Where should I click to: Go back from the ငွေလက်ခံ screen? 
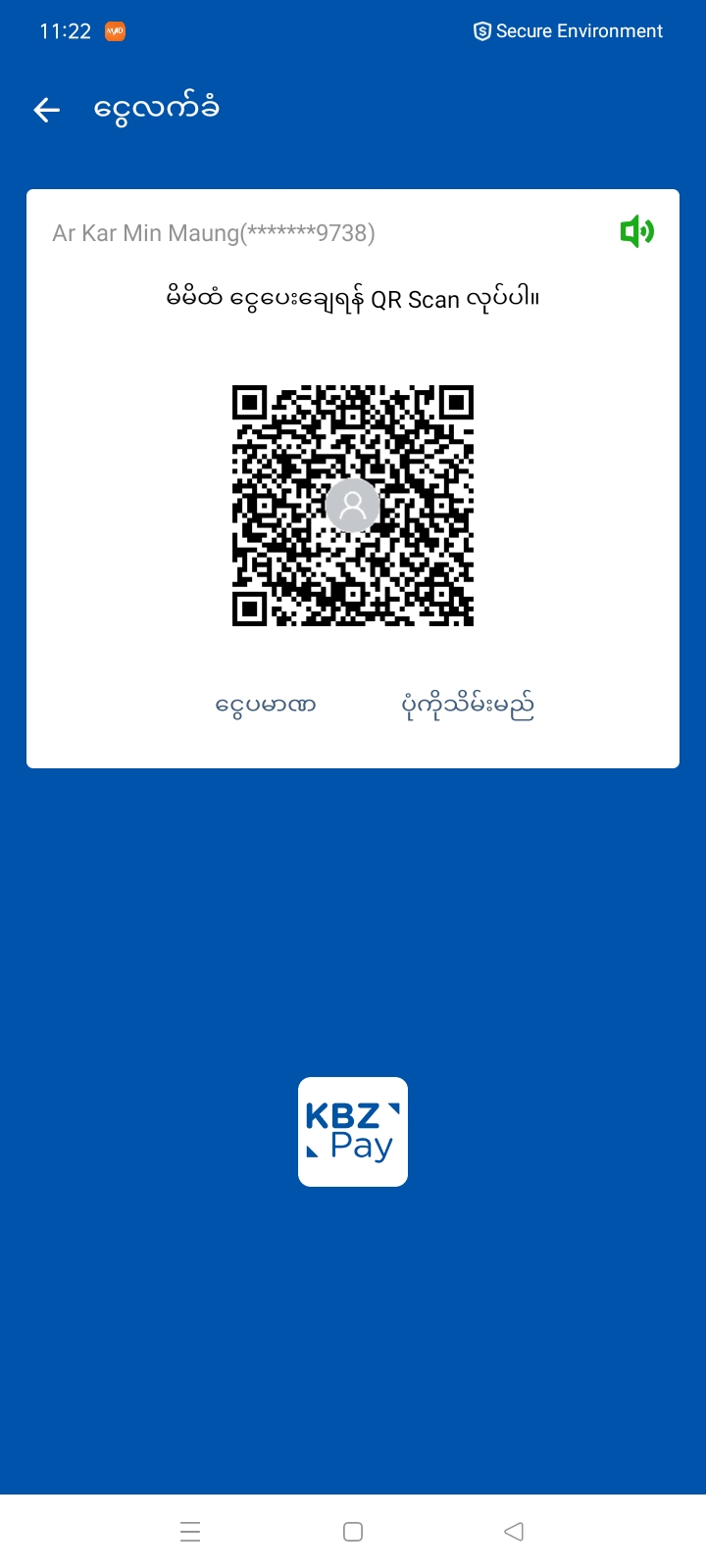(x=47, y=110)
